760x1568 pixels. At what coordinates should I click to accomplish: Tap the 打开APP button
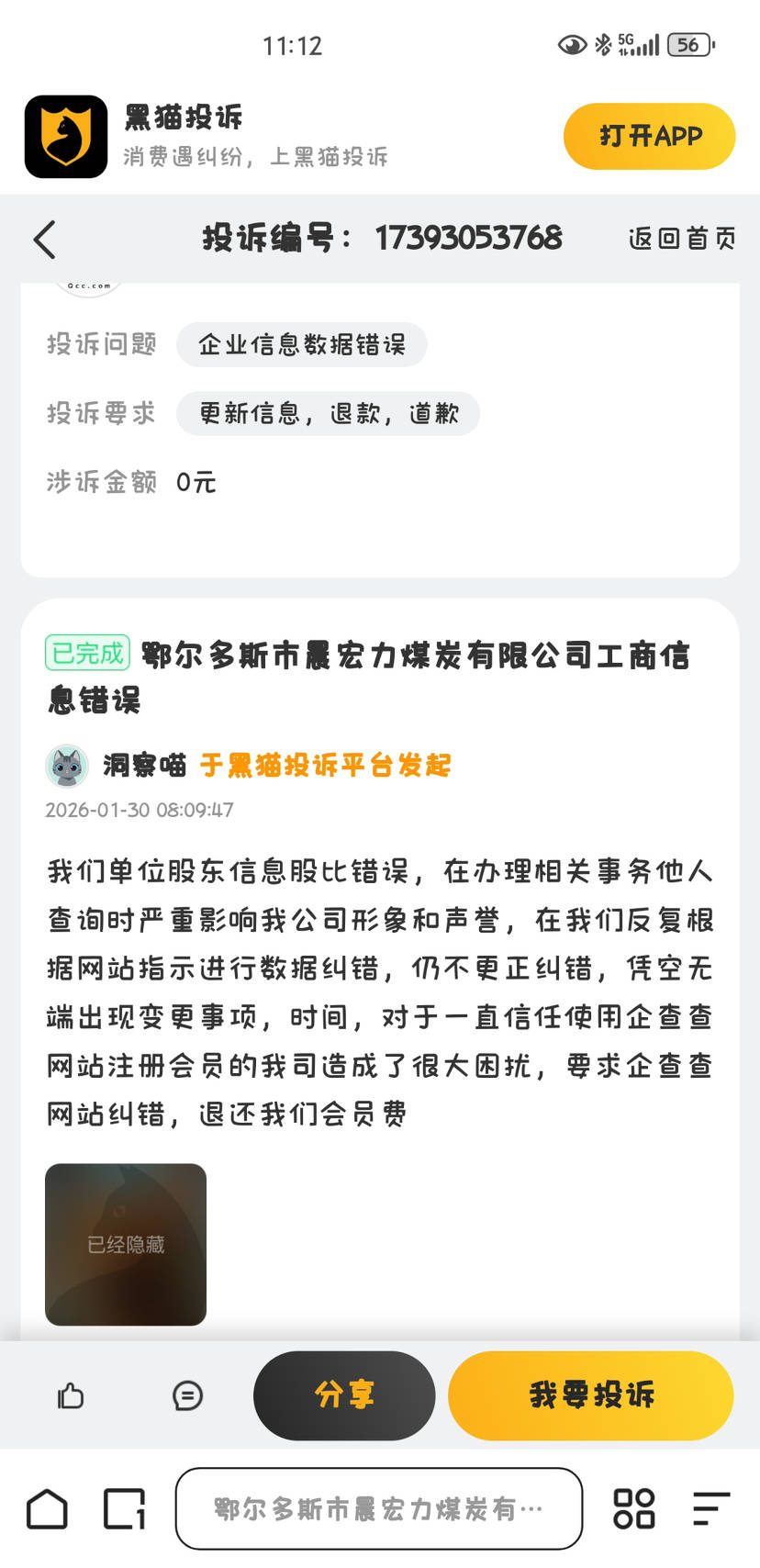coord(649,137)
